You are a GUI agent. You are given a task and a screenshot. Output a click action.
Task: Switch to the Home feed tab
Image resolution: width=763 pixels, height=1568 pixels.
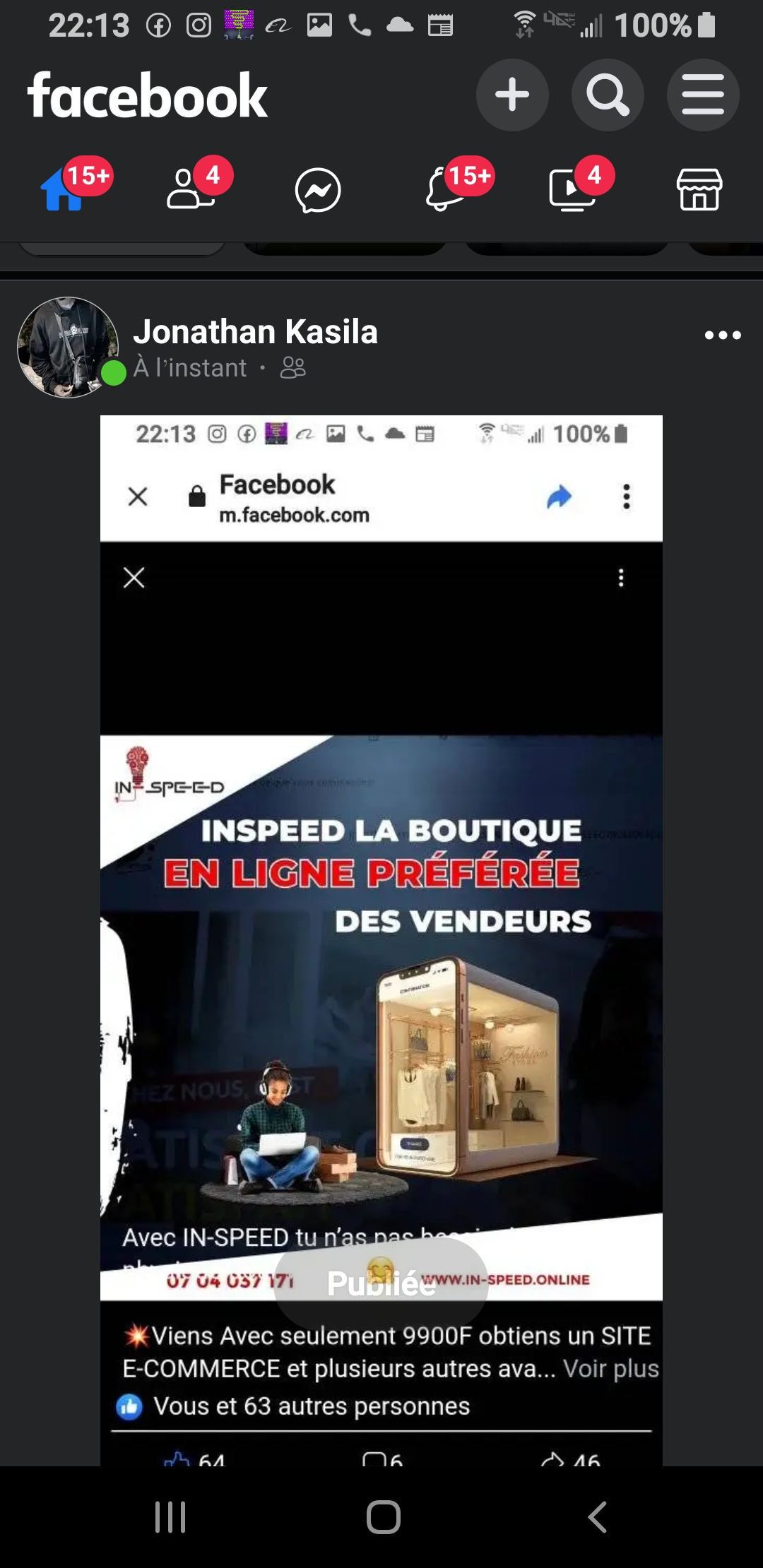tap(64, 191)
